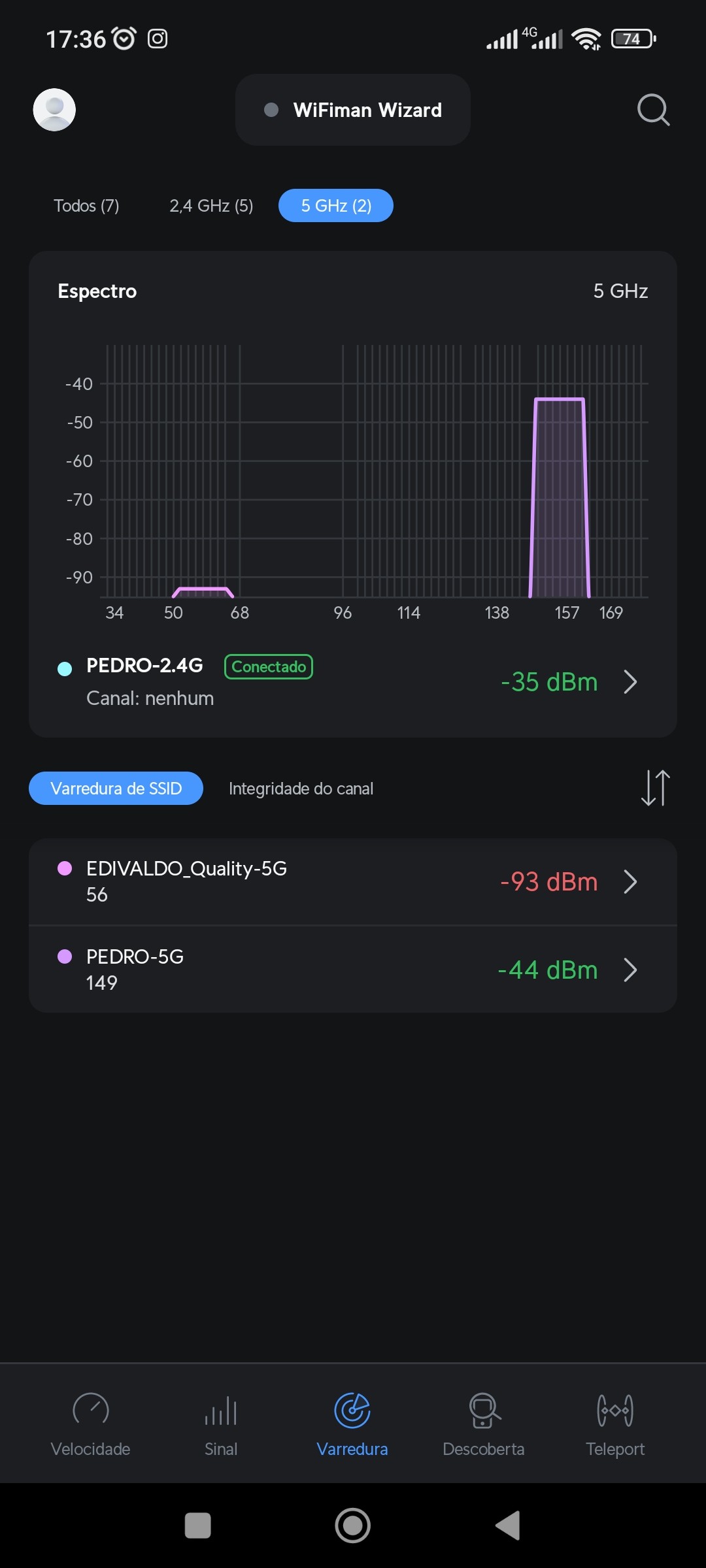The height and width of the screenshot is (1568, 706).
Task: Open connected PEDRO-2.4G network details
Action: [353, 681]
